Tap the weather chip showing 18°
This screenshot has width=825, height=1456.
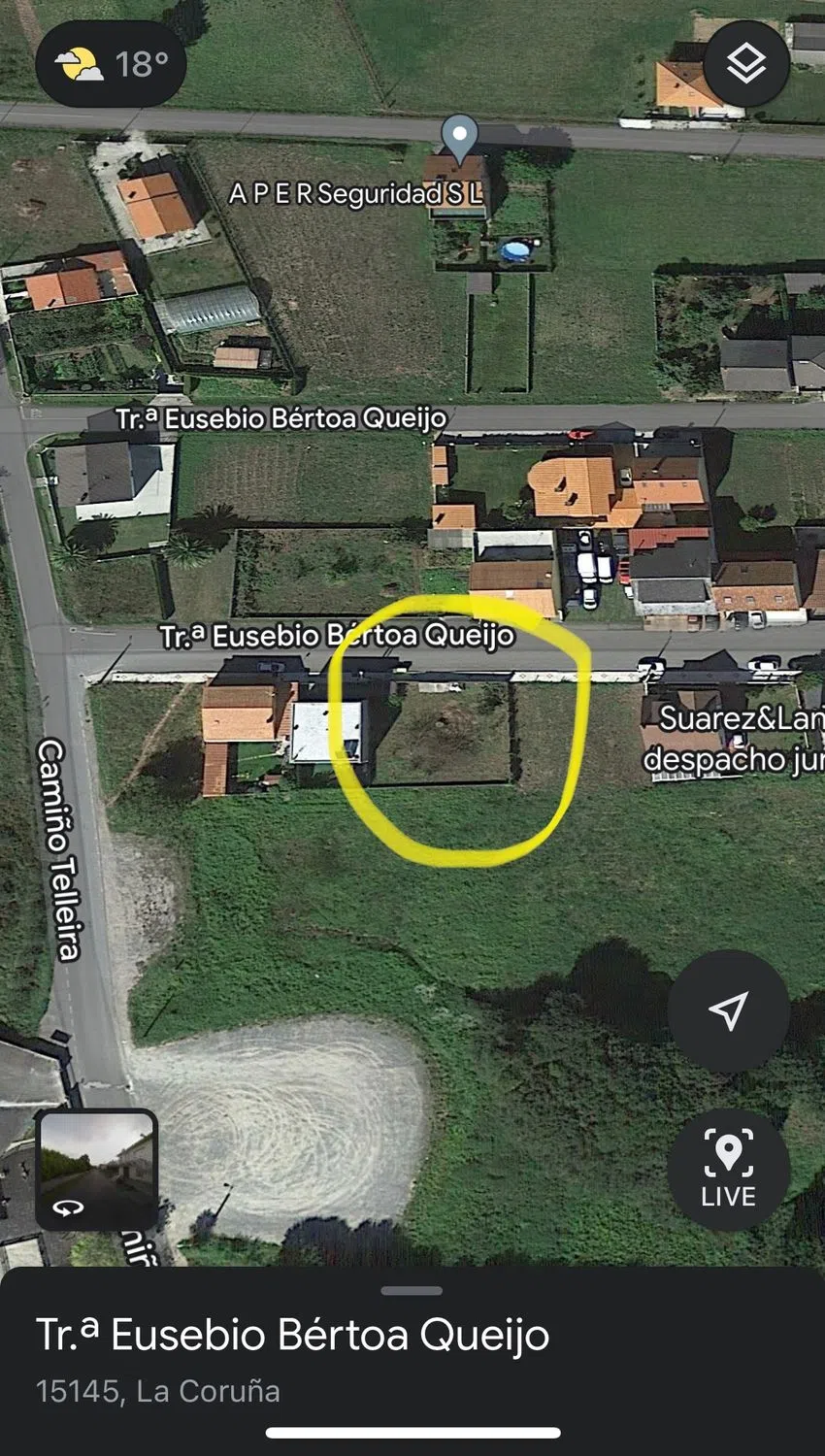click(x=111, y=64)
